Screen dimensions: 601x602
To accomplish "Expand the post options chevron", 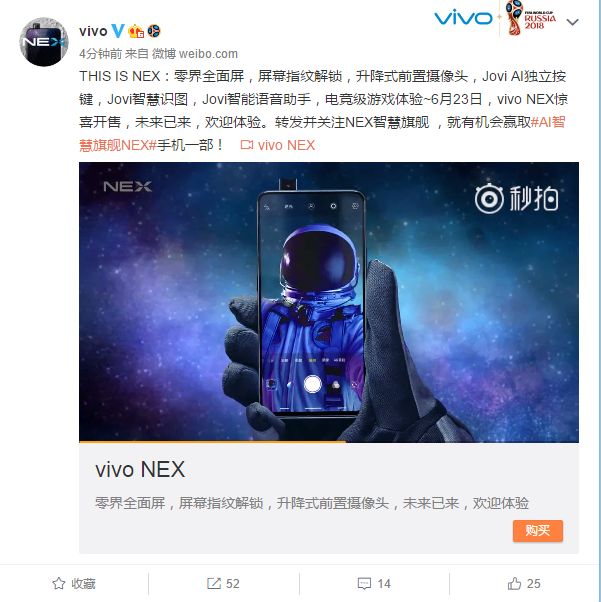I will point(571,21).
